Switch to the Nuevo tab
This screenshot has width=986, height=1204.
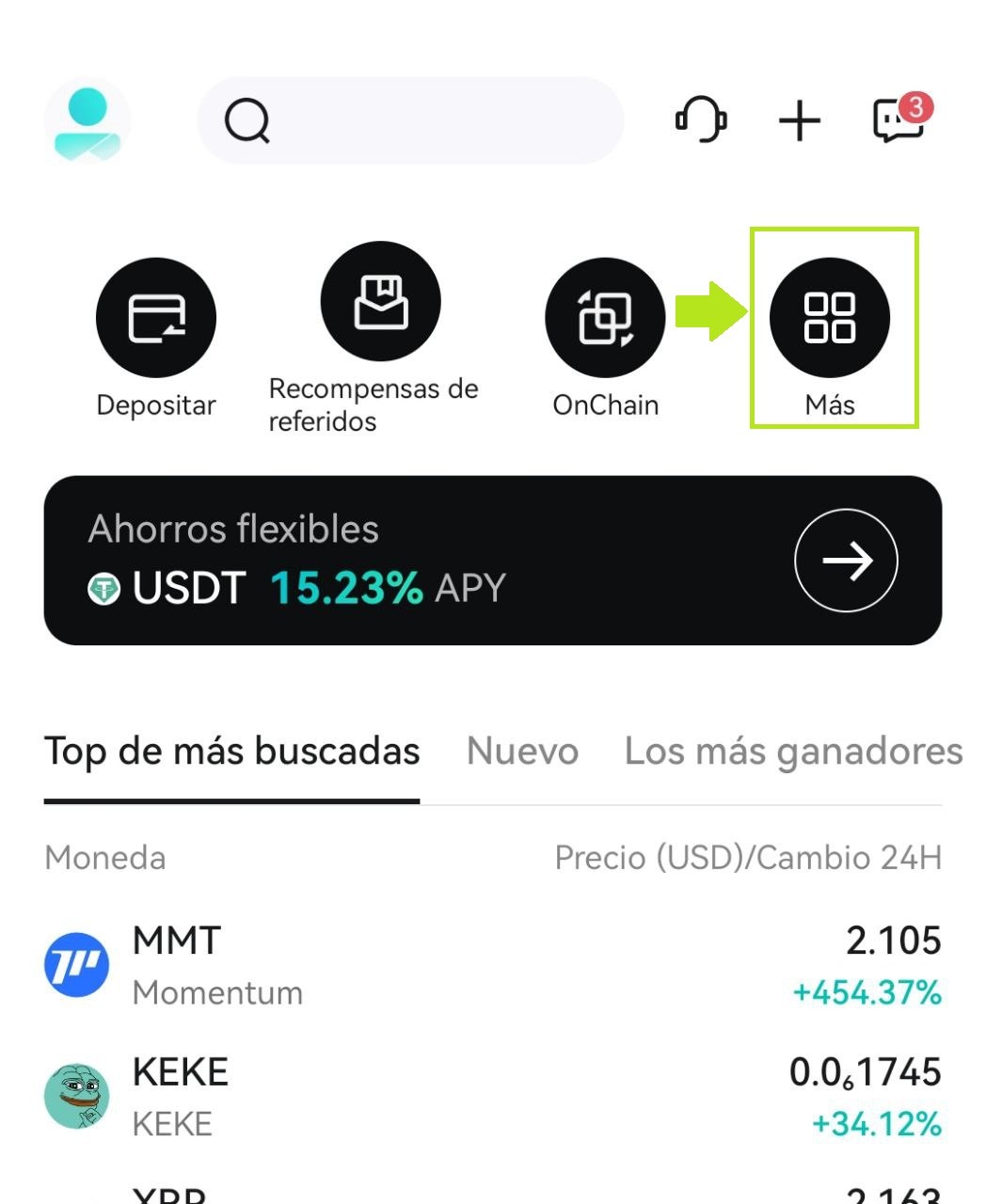522,752
